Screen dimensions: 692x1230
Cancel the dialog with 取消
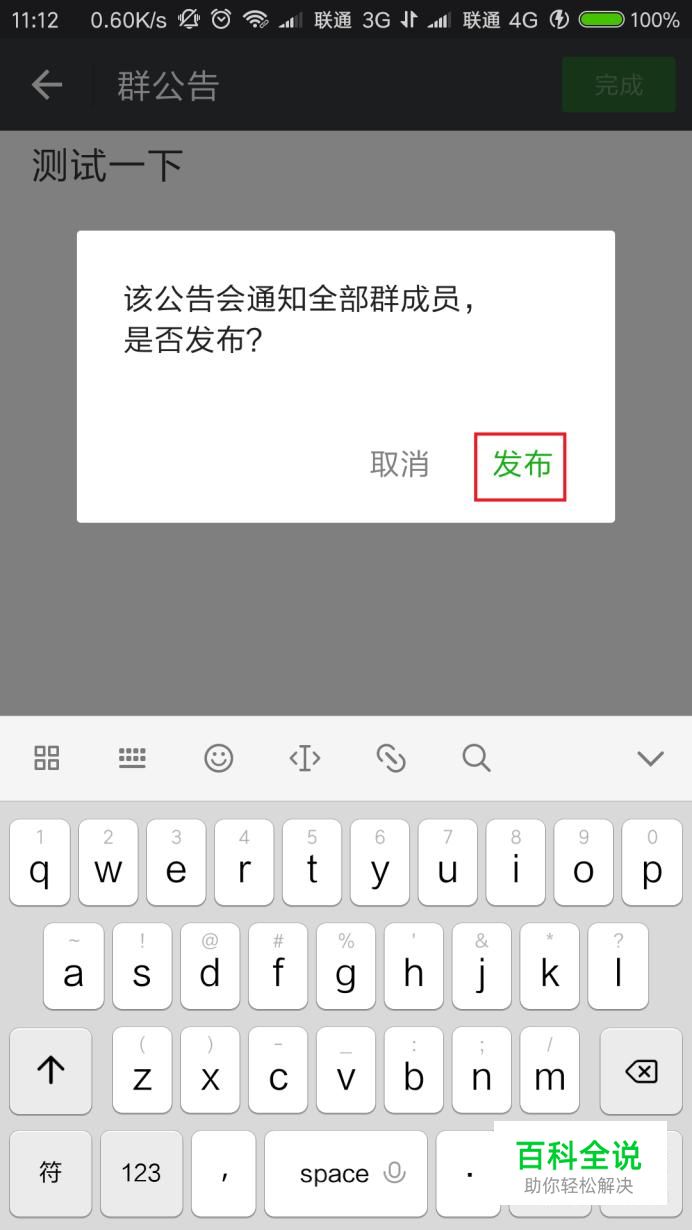[399, 465]
